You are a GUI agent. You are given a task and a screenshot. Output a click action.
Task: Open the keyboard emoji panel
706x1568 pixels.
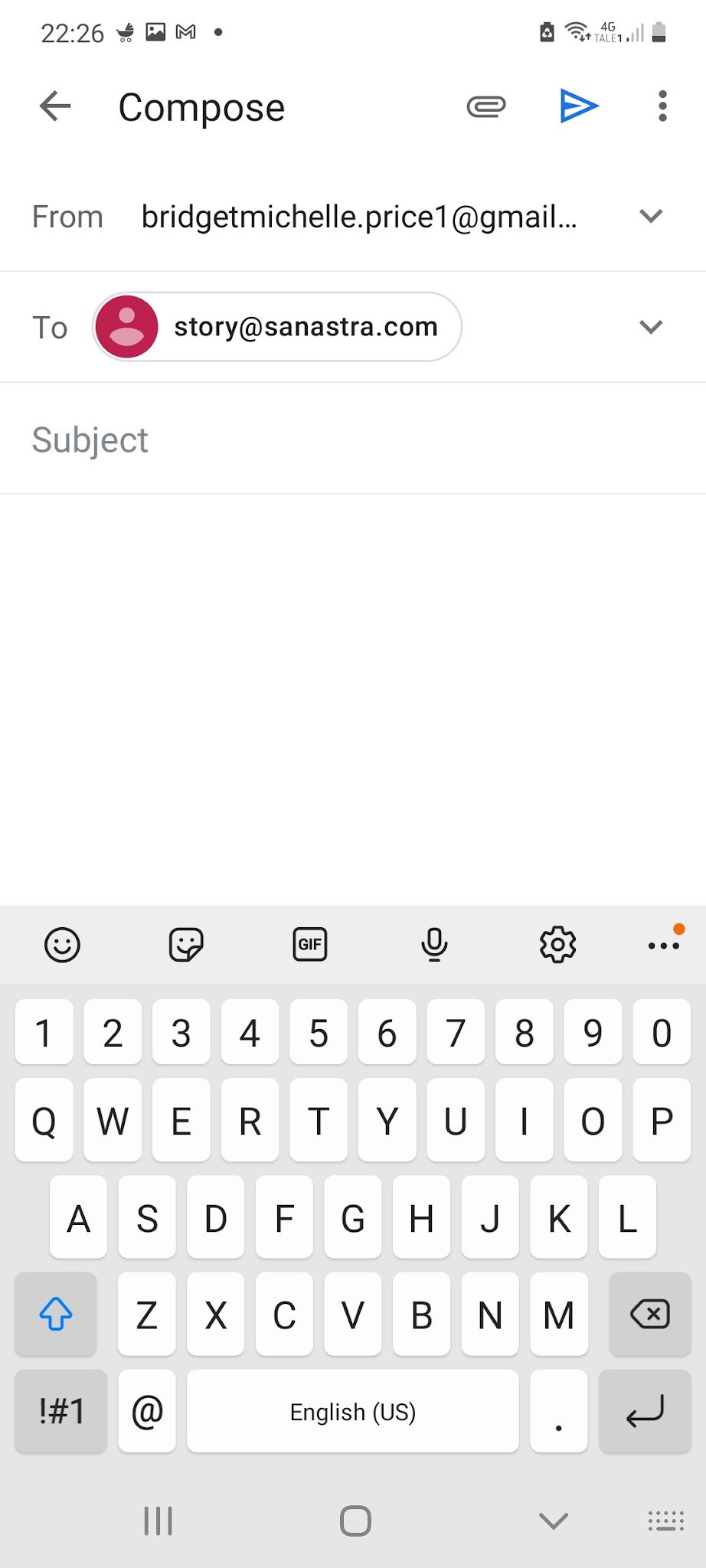coord(62,945)
